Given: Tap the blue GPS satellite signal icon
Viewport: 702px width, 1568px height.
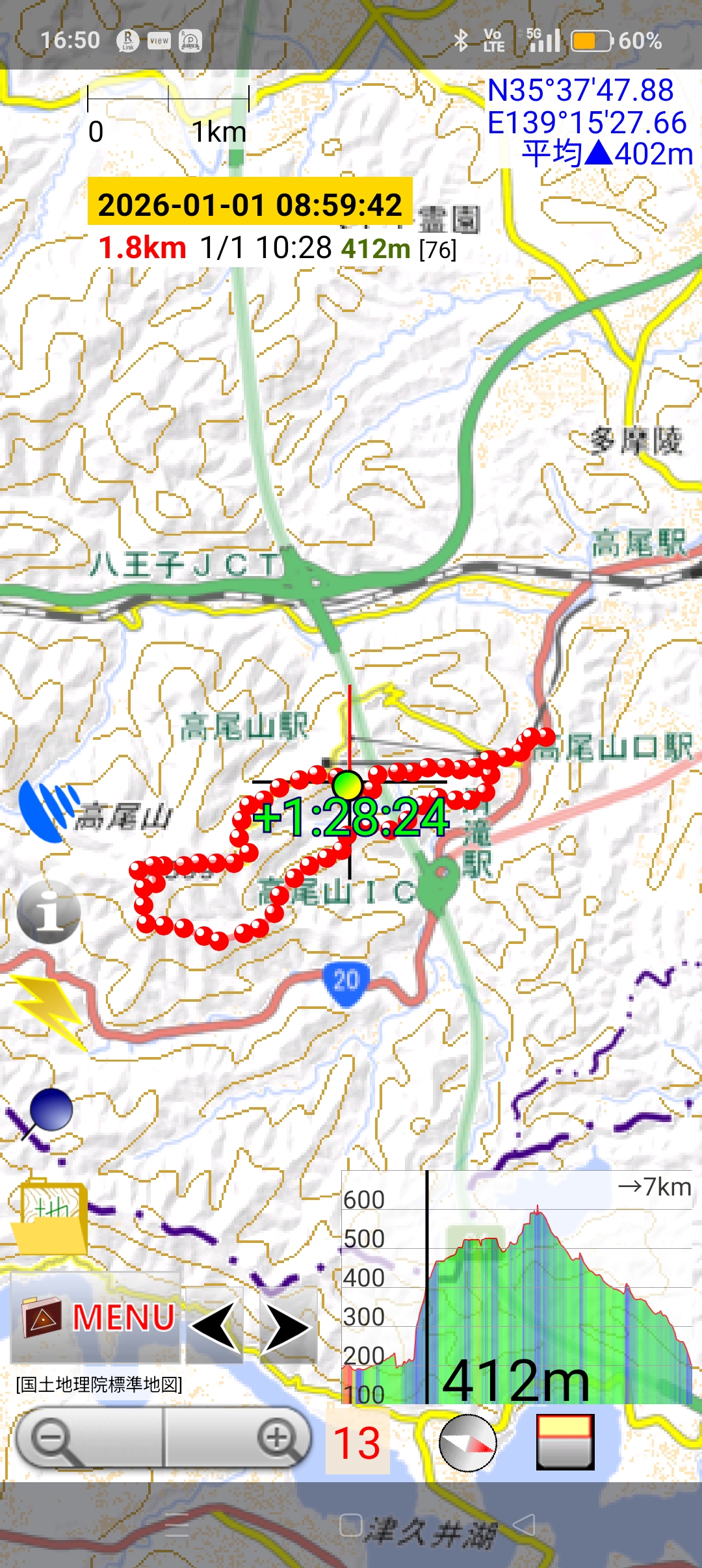Looking at the screenshot, I should click(47, 810).
